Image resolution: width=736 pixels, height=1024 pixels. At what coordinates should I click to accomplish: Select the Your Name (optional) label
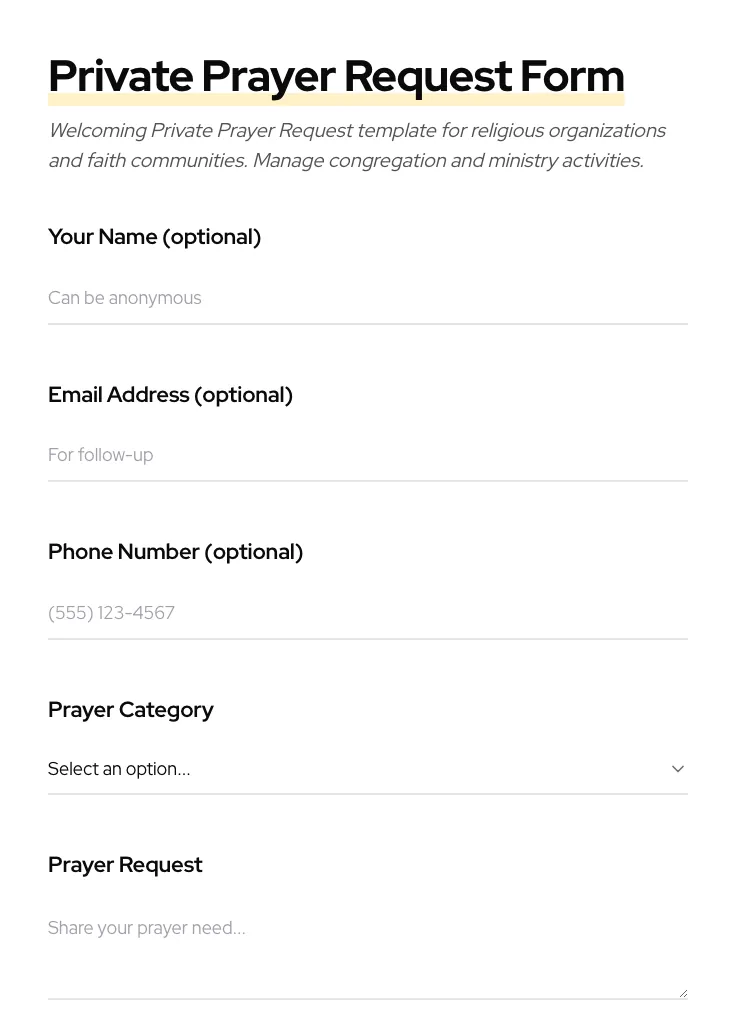(154, 236)
